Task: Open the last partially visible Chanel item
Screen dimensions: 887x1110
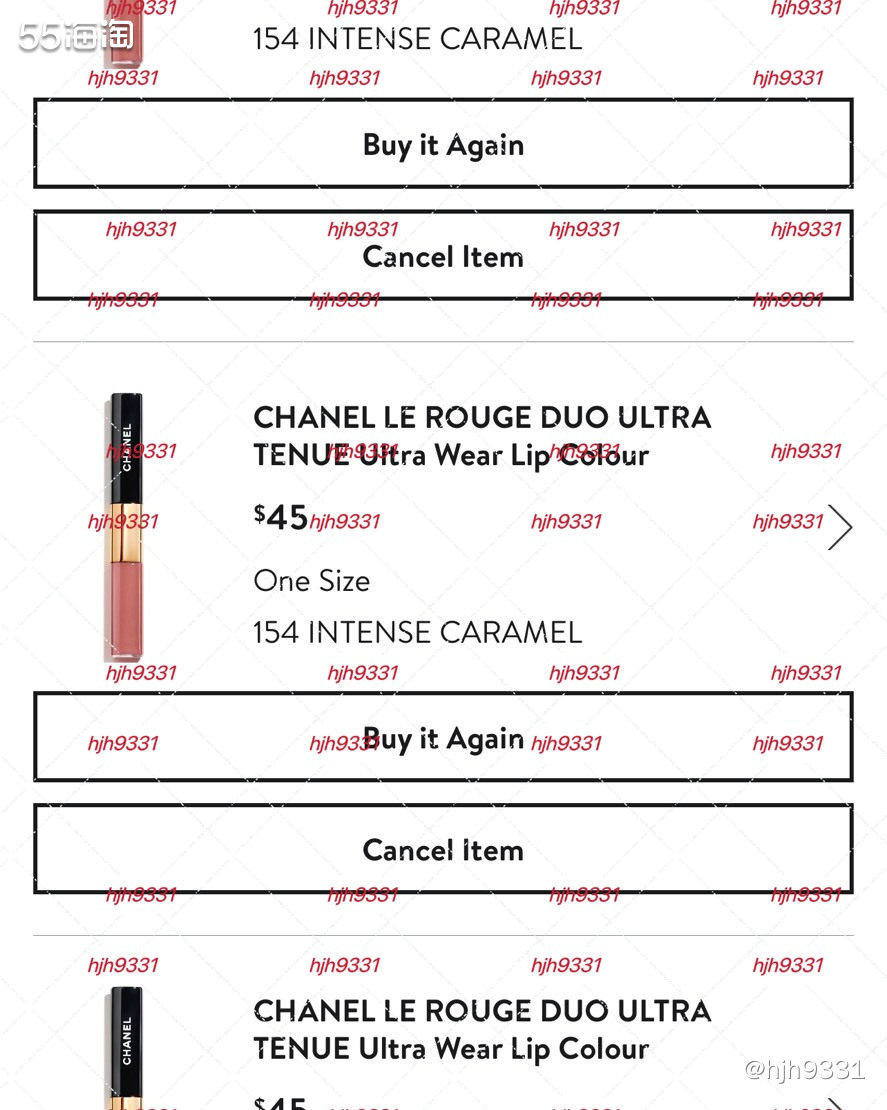Action: click(480, 1030)
